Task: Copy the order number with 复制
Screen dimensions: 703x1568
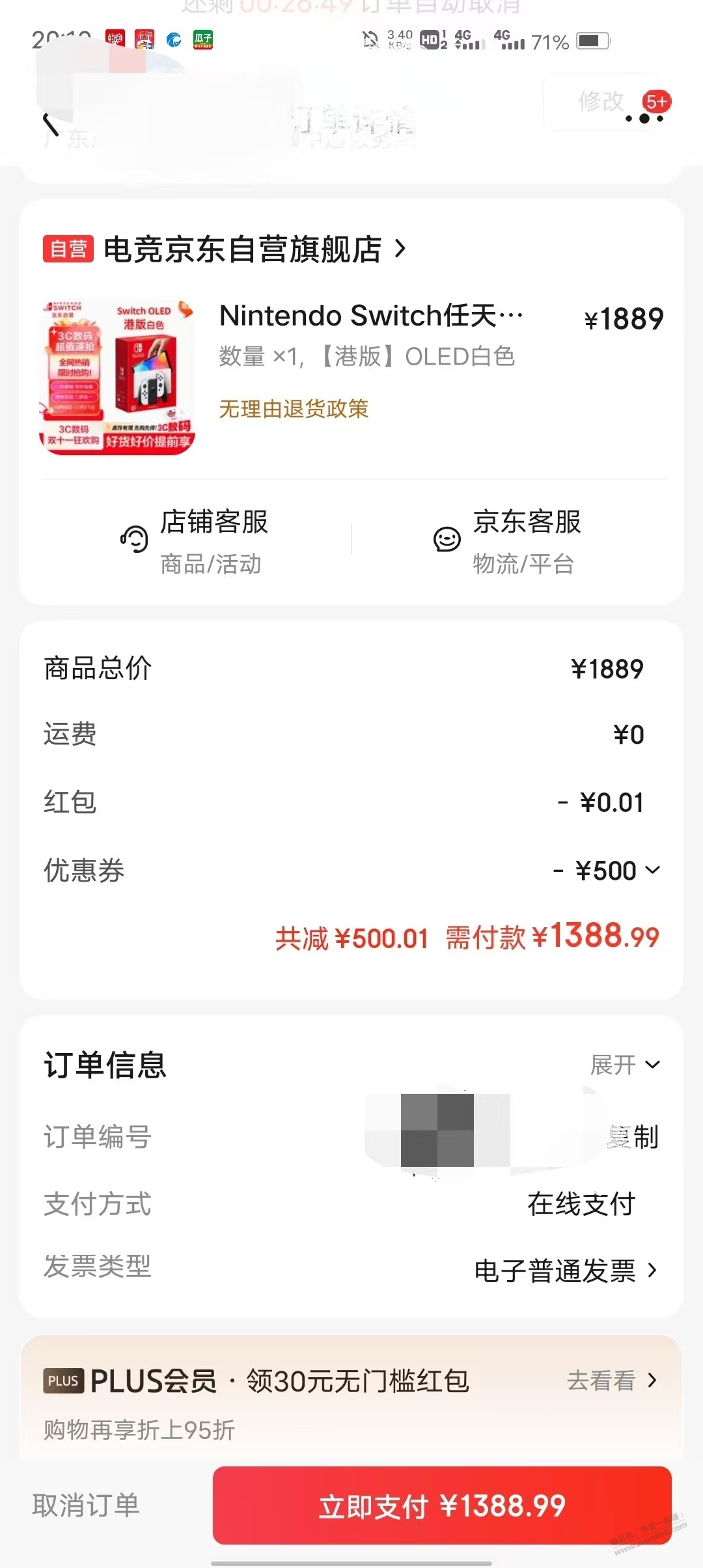Action: tap(634, 1137)
